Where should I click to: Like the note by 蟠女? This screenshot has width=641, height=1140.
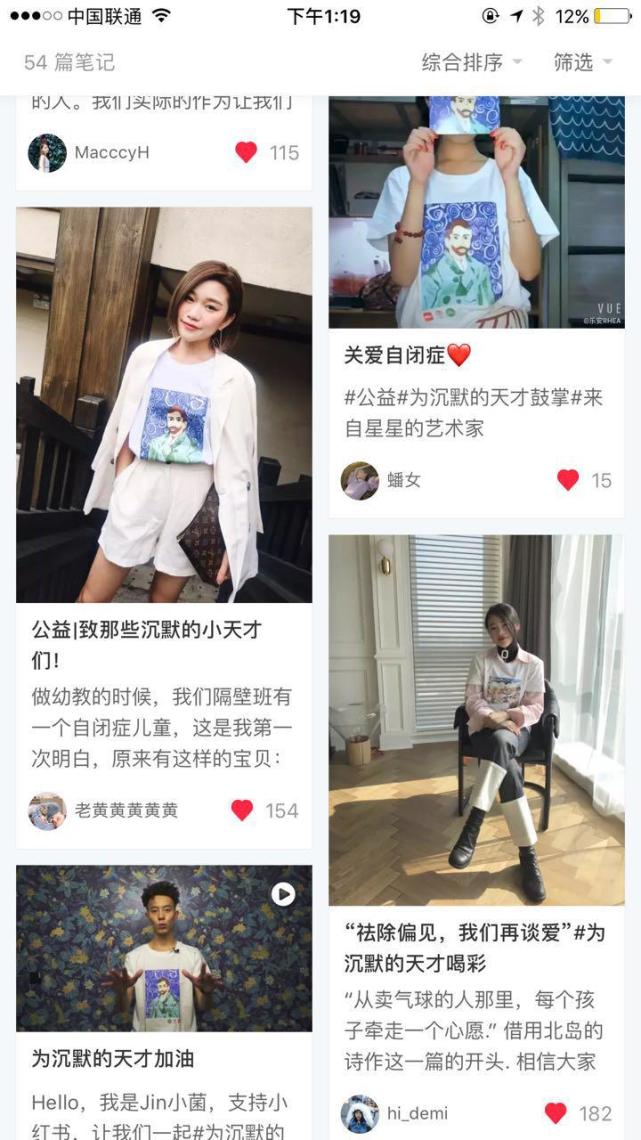568,480
